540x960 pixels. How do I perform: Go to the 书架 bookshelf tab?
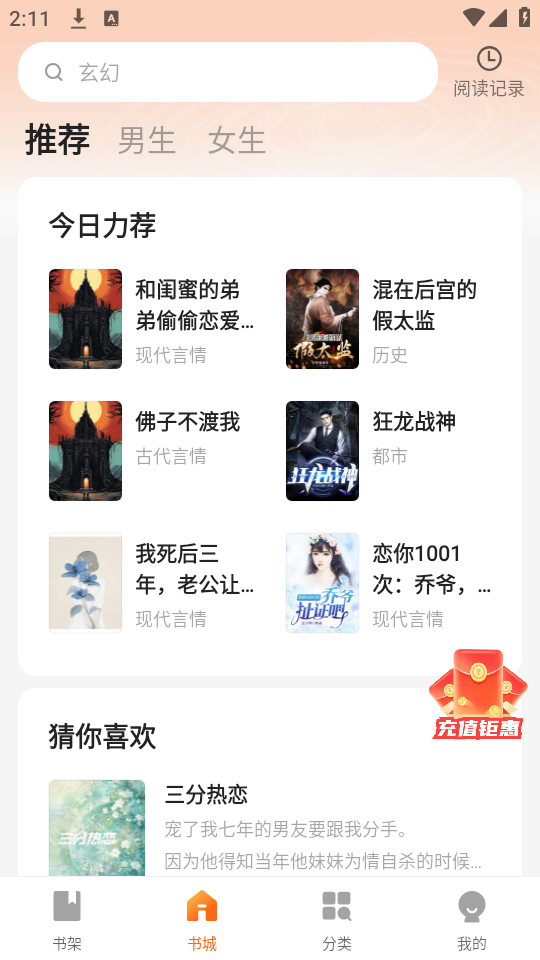(x=67, y=920)
